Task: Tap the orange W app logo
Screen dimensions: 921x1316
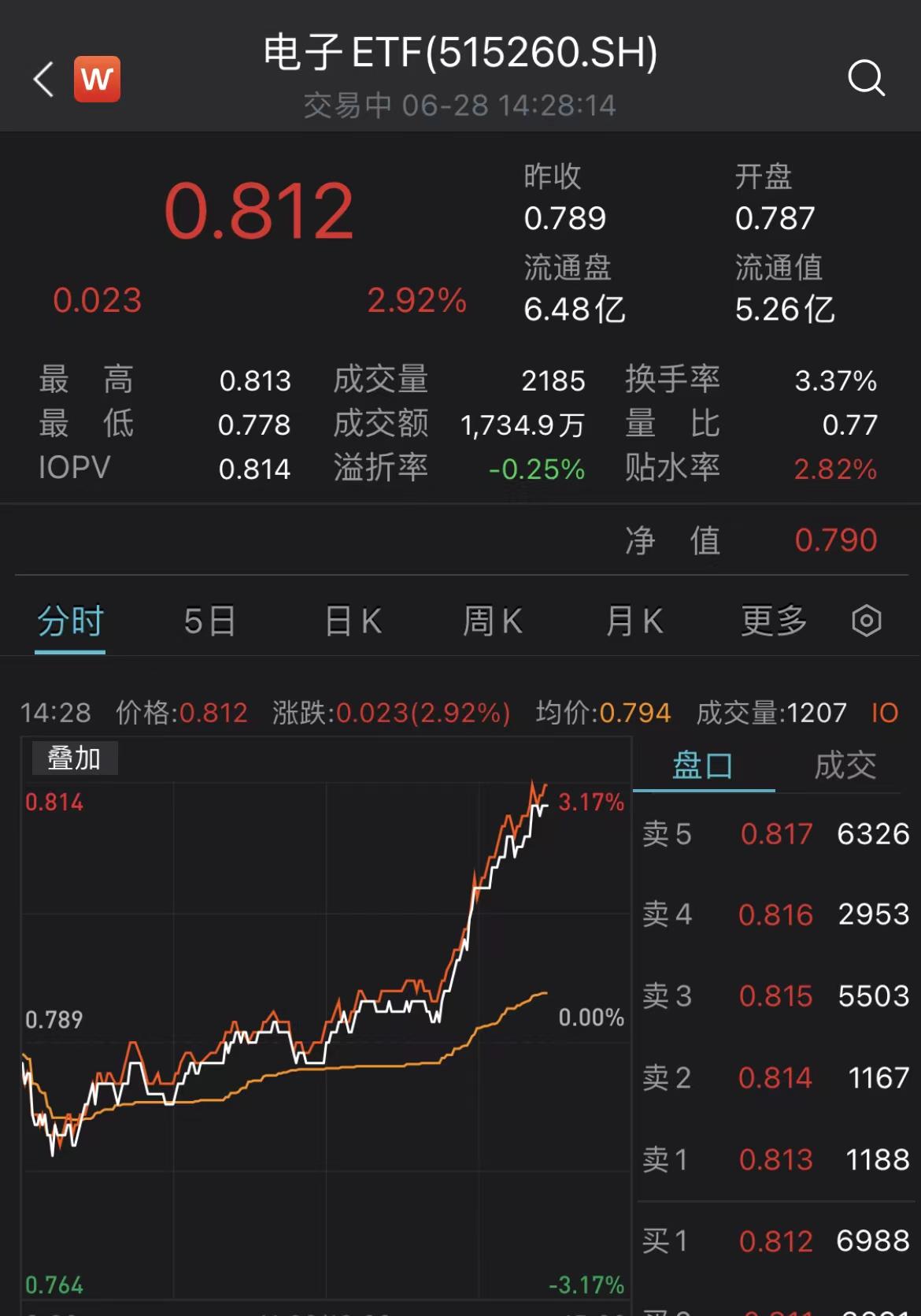Action: coord(96,79)
